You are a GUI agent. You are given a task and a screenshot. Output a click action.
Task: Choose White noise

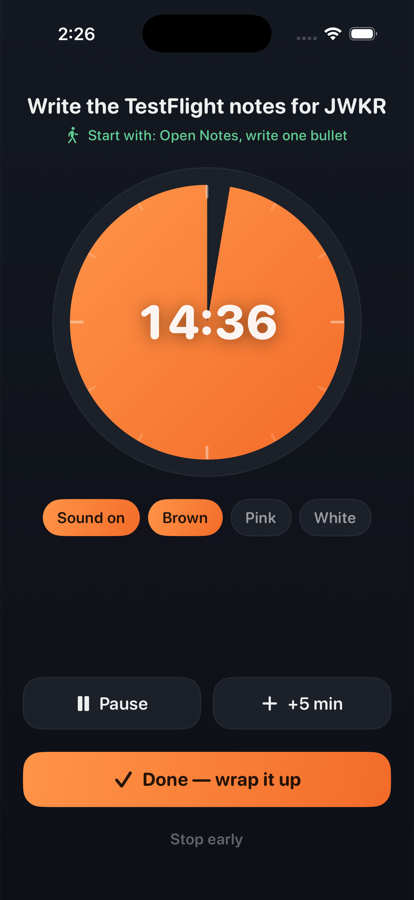pyautogui.click(x=335, y=518)
